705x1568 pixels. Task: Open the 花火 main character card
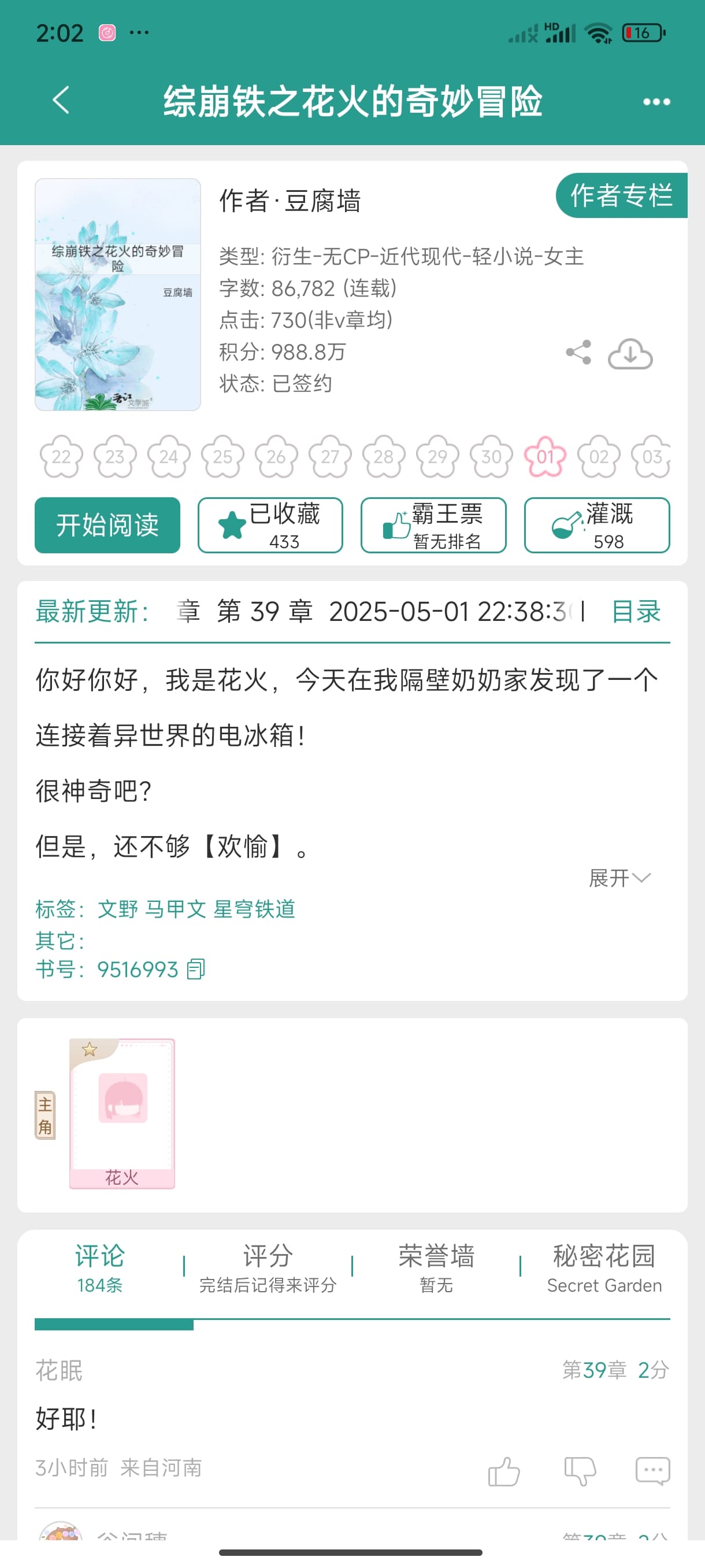click(x=122, y=1113)
